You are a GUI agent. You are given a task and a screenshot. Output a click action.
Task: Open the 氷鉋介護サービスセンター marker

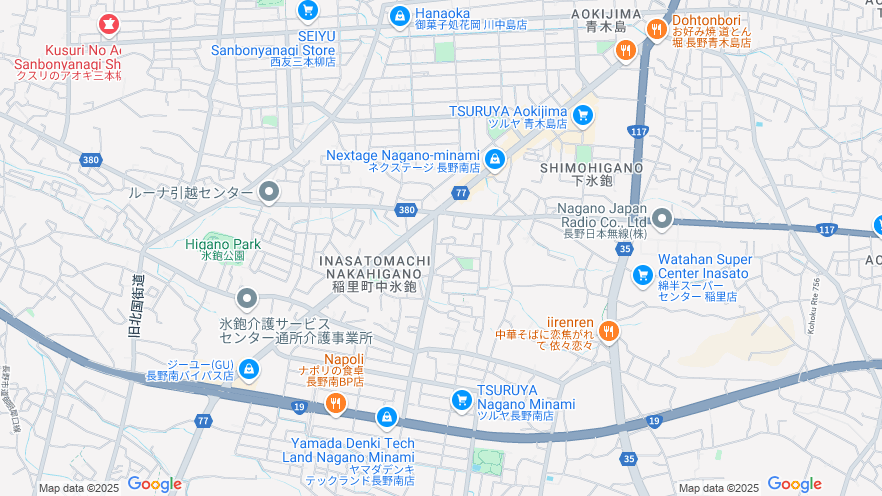[247, 298]
